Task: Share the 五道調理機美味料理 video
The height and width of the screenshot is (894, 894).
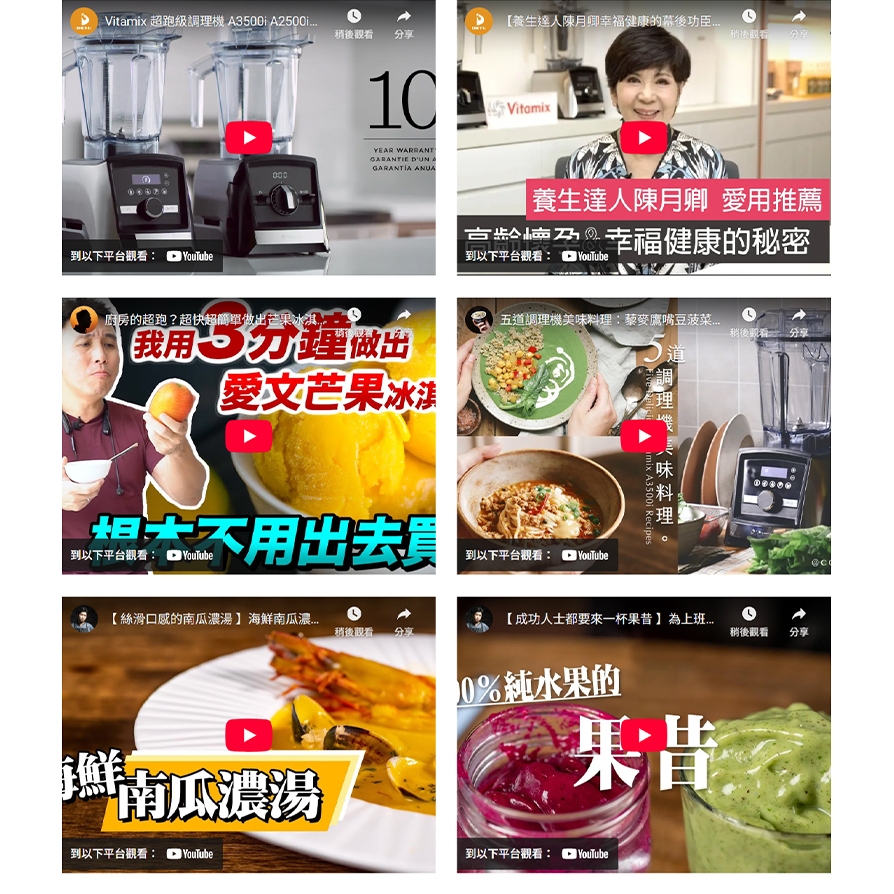Action: click(x=799, y=322)
